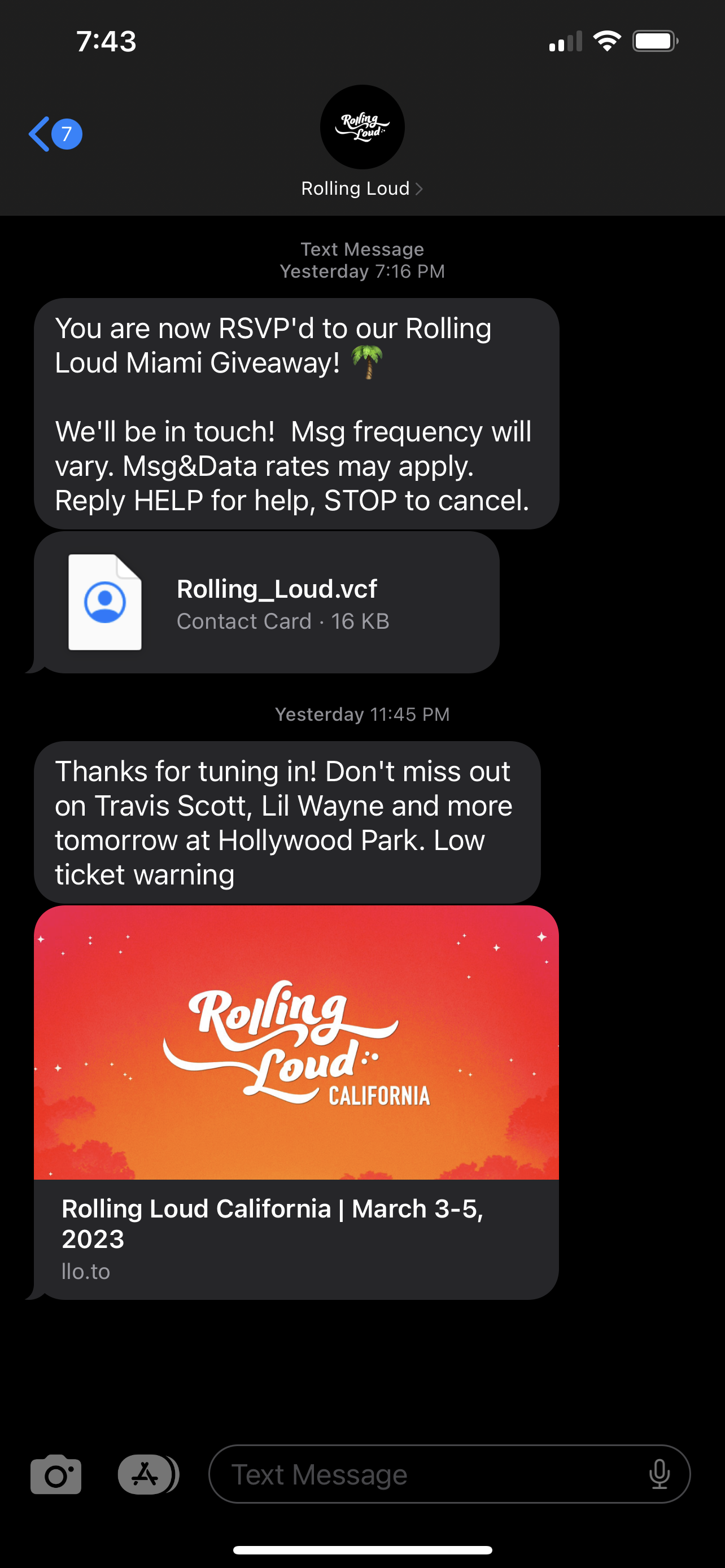Focus the Text Message input field

coord(426,1475)
